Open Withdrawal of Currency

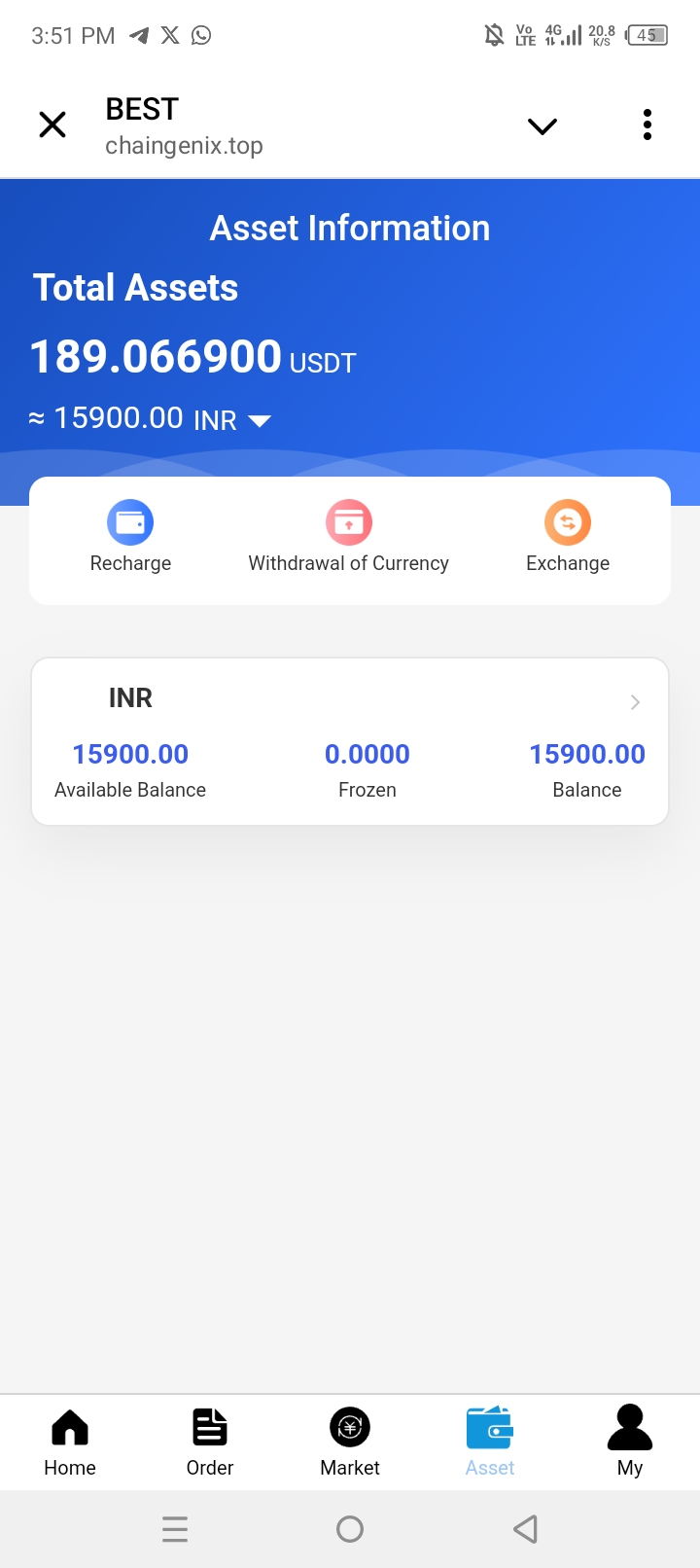[x=348, y=537]
